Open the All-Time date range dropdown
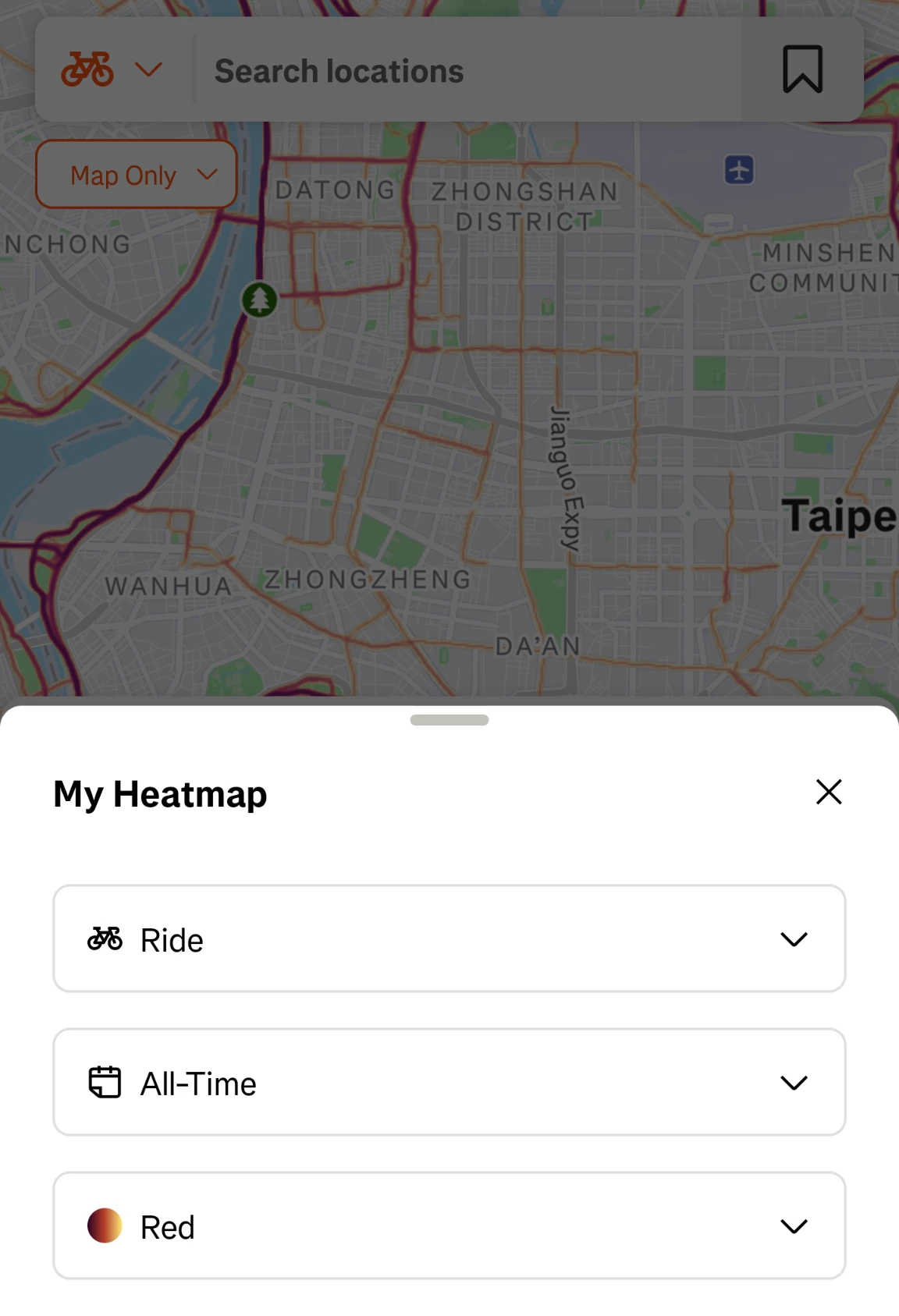The height and width of the screenshot is (1316, 899). coord(449,1082)
